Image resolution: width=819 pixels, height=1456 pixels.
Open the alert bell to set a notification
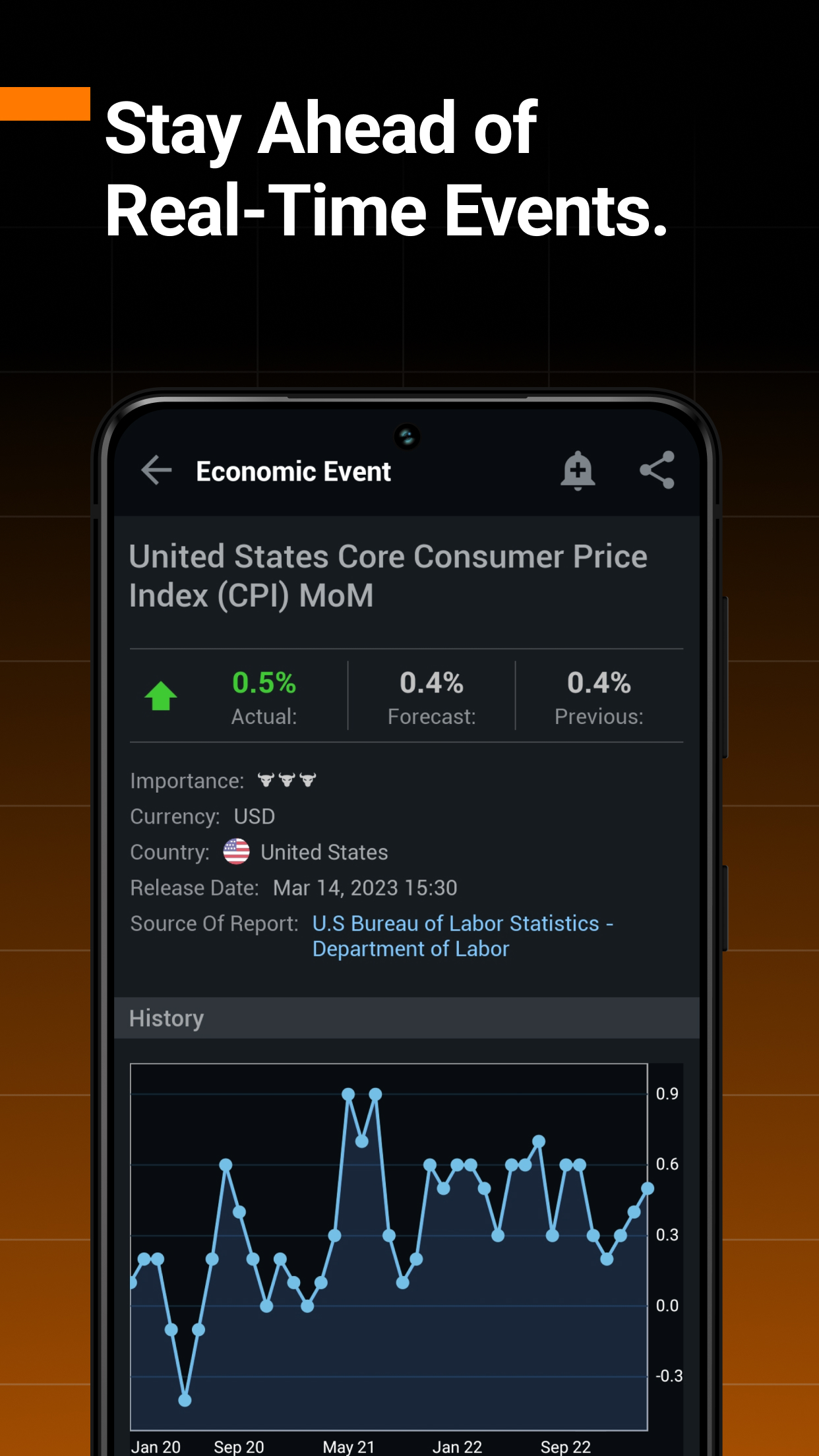pos(578,470)
